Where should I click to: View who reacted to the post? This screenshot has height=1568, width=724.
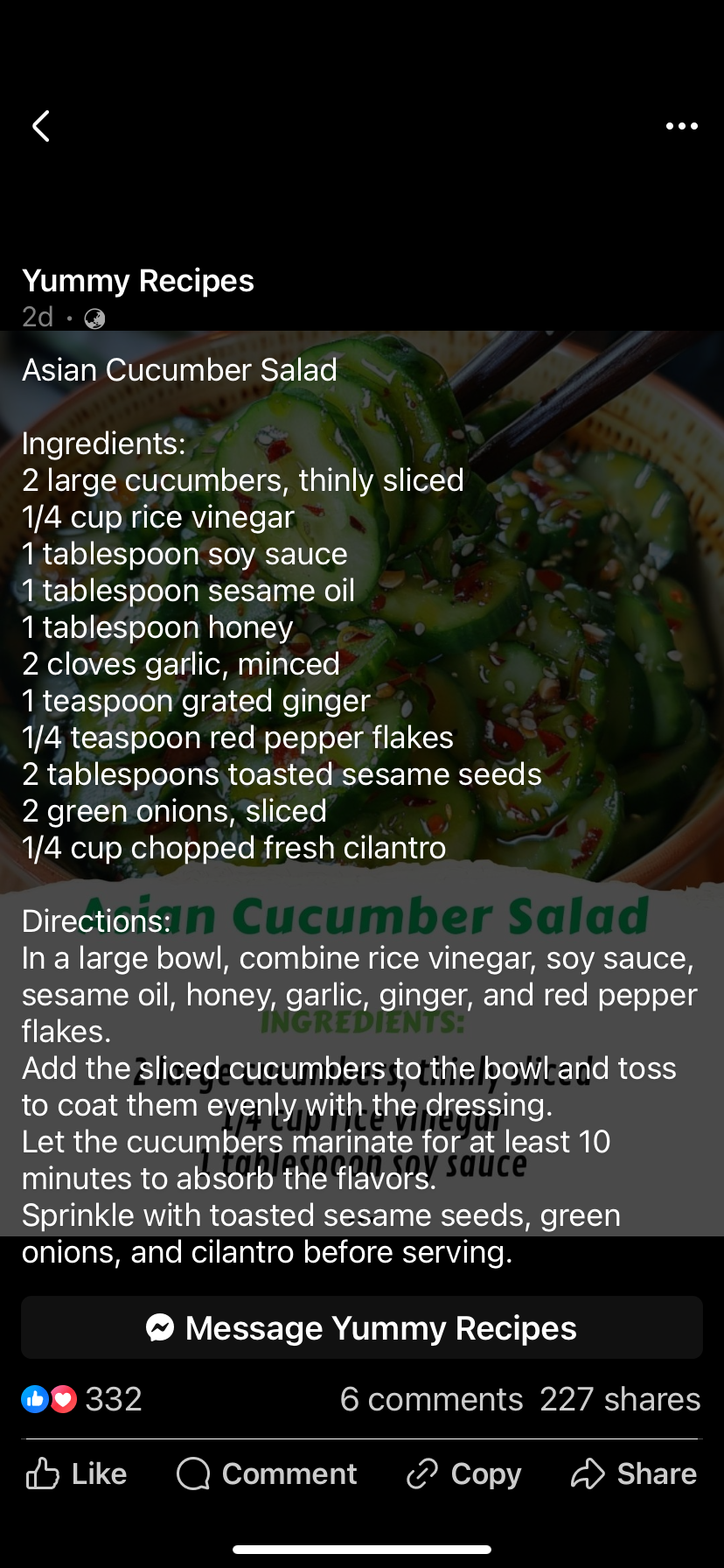click(x=82, y=1399)
